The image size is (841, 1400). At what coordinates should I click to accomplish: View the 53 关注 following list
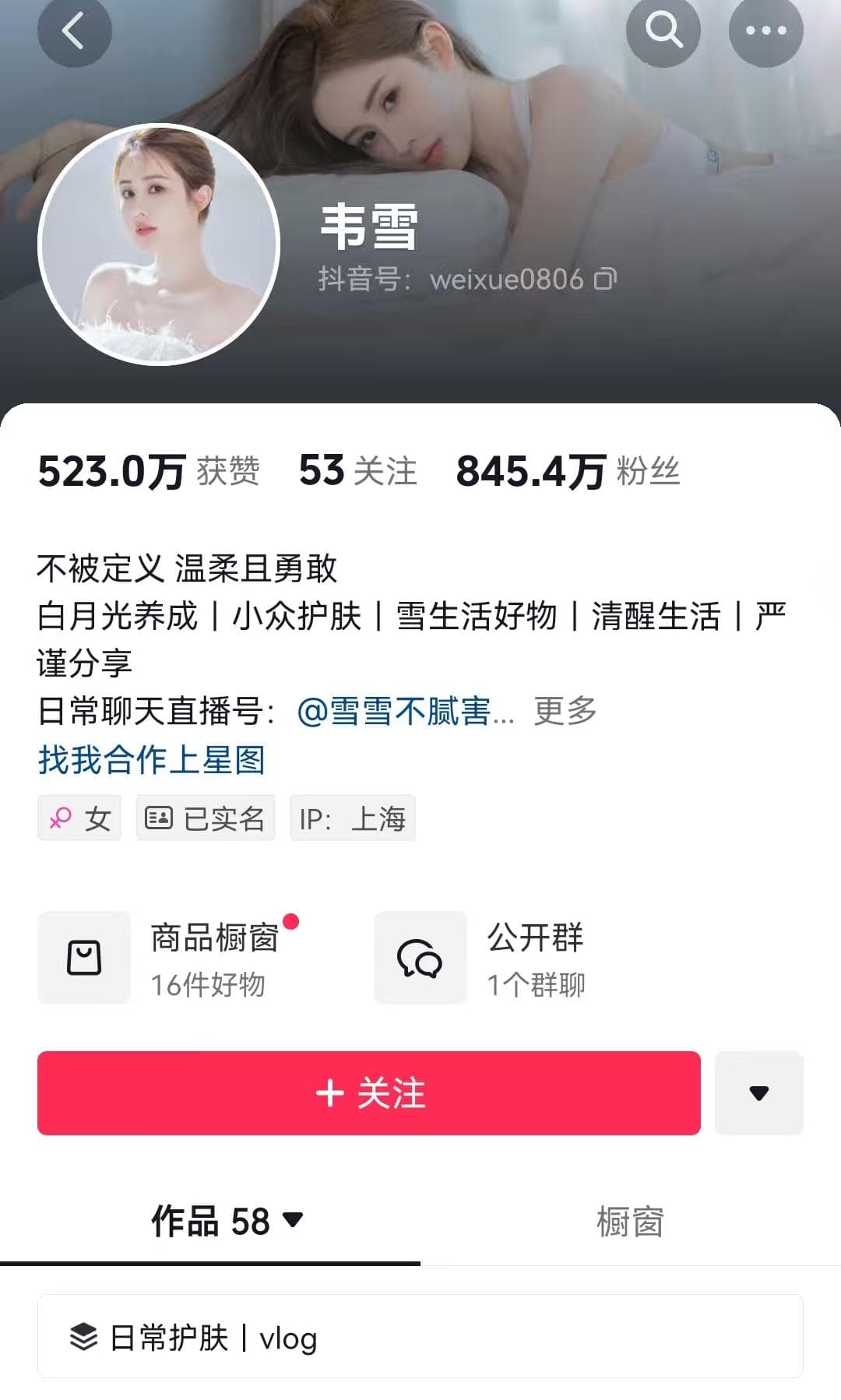357,472
